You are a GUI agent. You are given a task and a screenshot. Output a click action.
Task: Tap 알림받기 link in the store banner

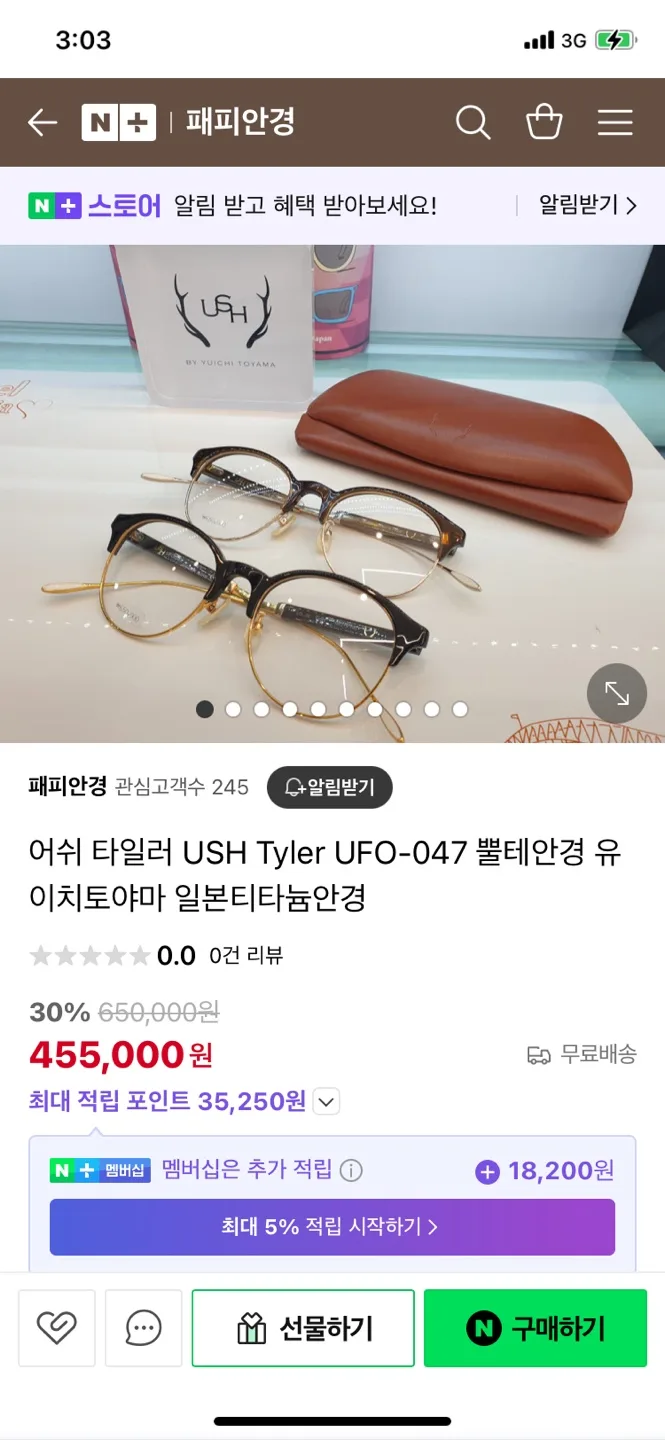point(587,206)
